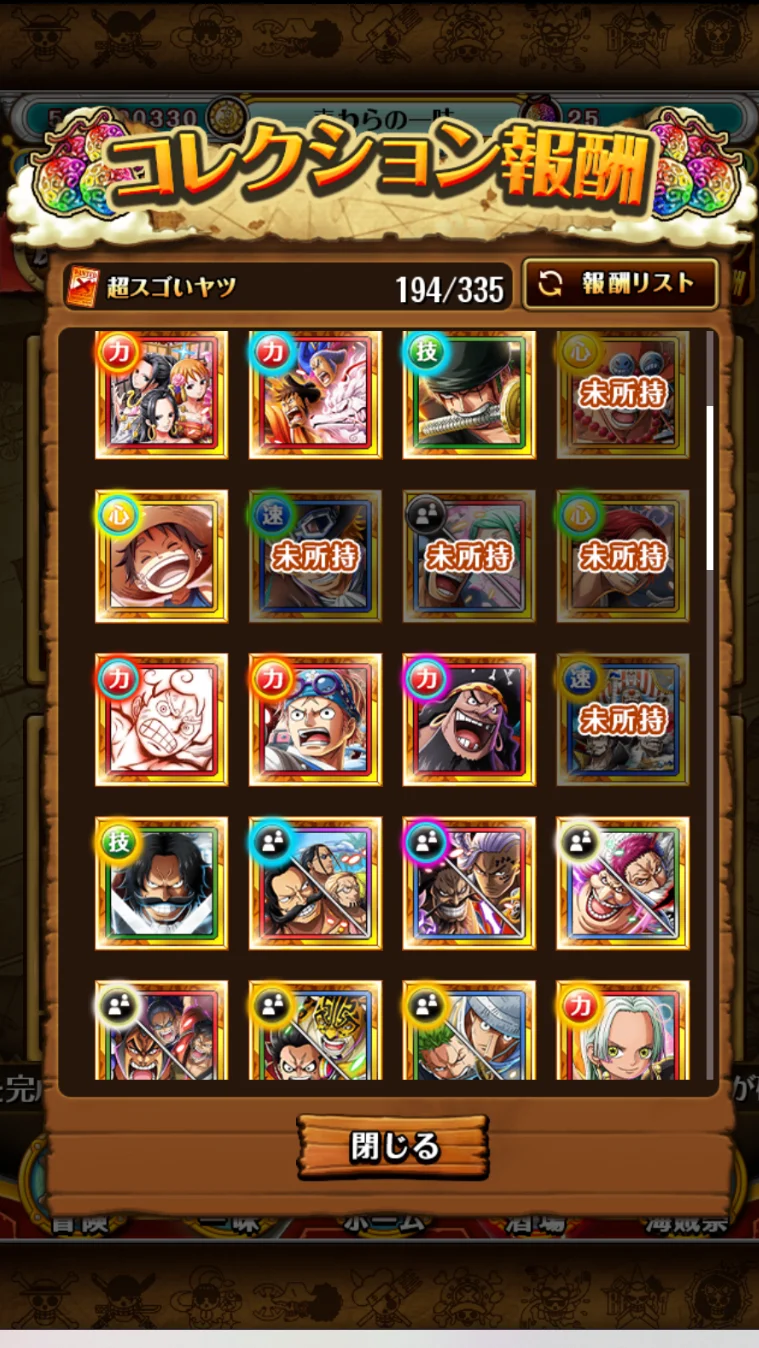This screenshot has width=759, height=1348.
Task: Select the unowned 速 ship character tile
Action: [623, 719]
